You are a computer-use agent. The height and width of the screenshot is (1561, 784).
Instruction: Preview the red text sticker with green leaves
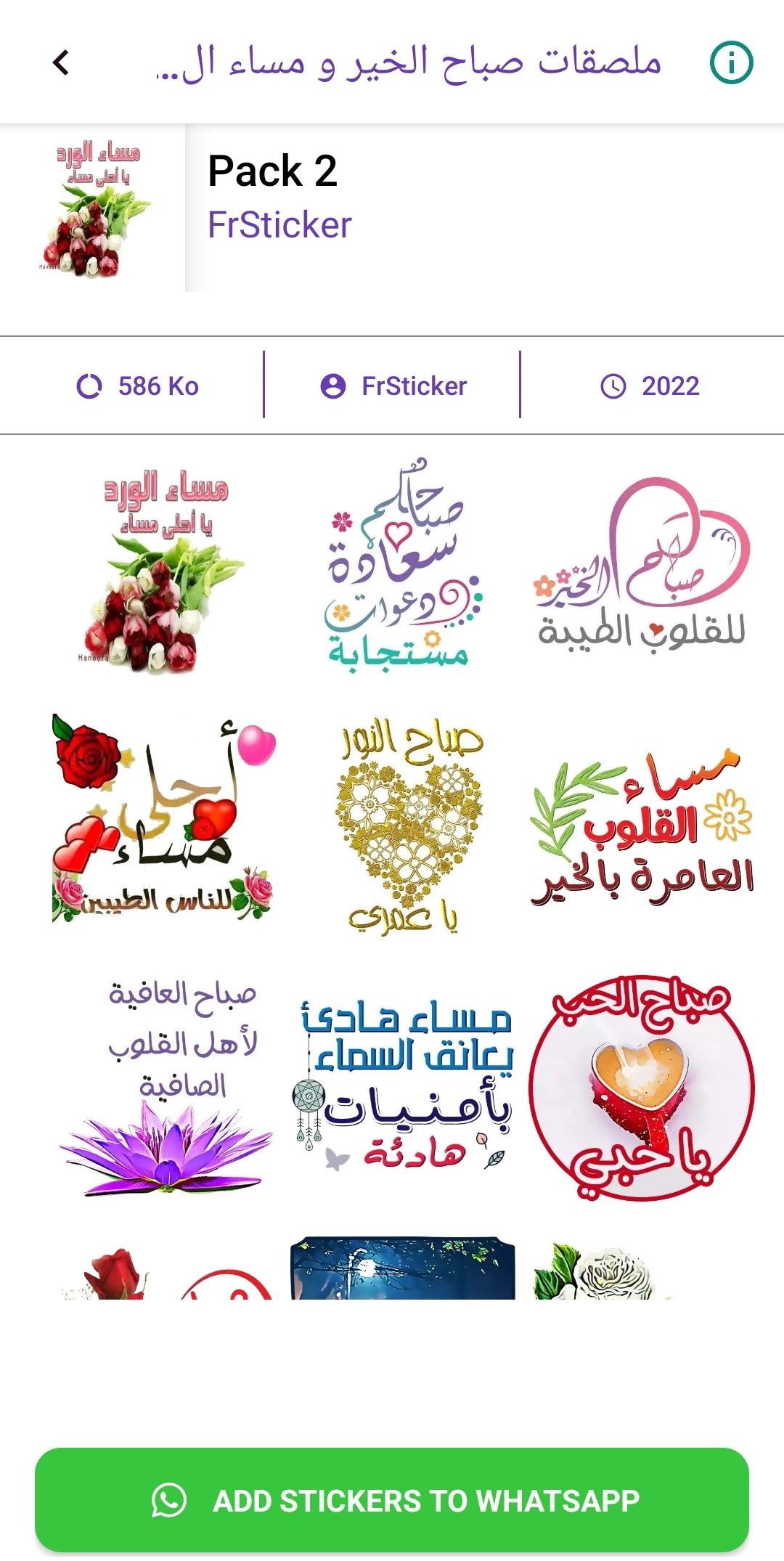coord(642,828)
